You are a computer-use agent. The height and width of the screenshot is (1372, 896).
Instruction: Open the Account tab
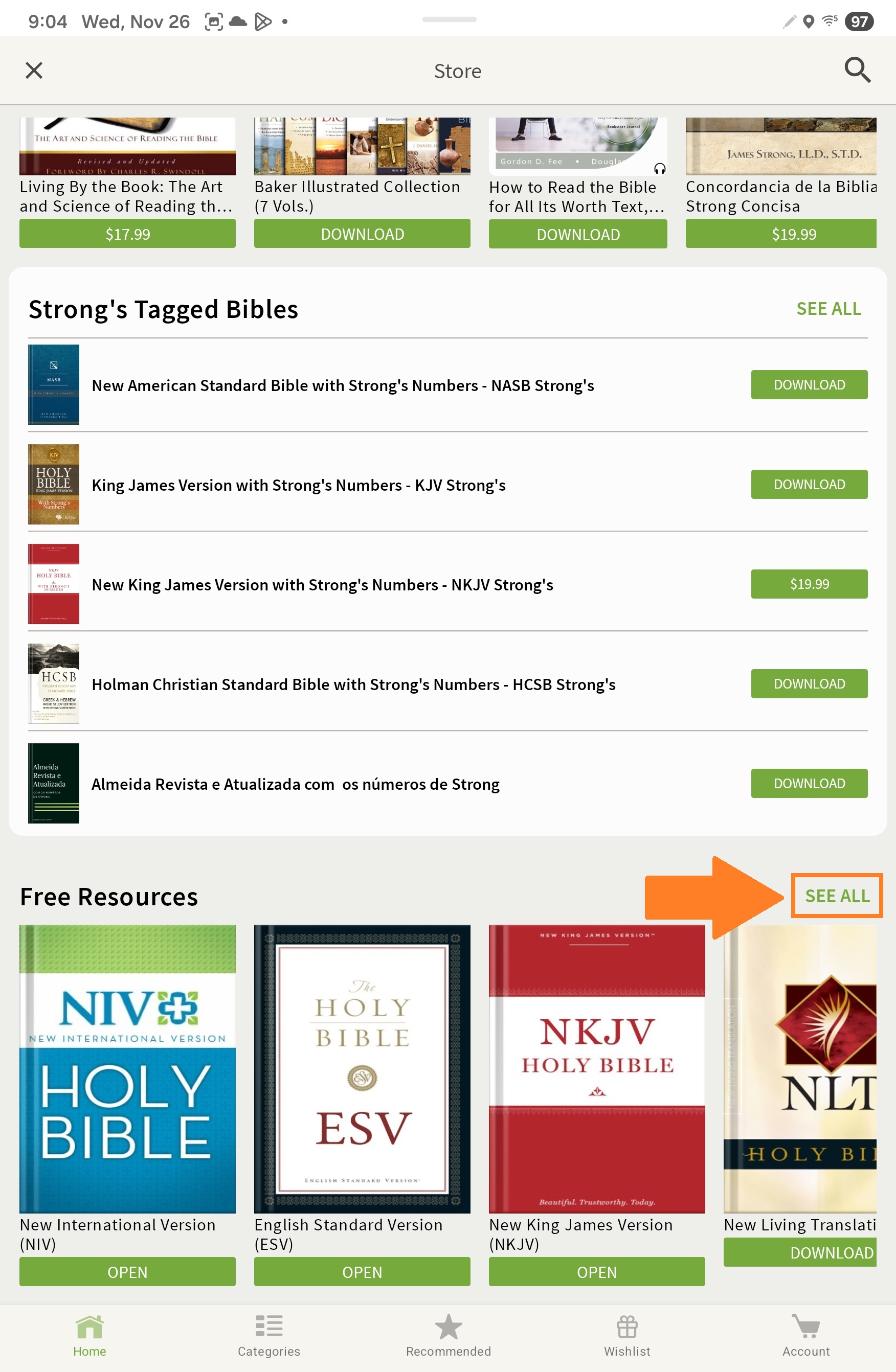pos(805,1336)
